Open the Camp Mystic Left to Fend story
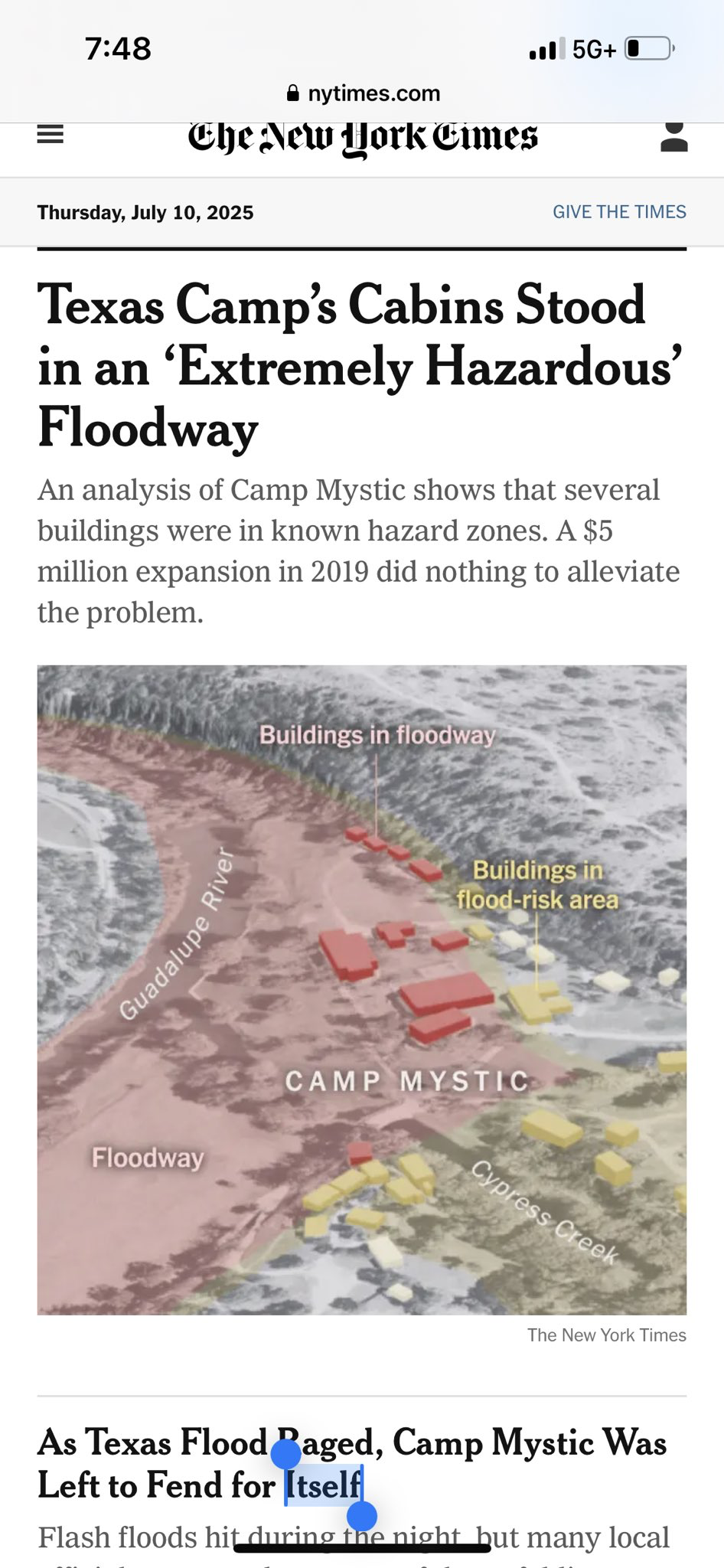This screenshot has height=1568, width=724. coord(352,1464)
